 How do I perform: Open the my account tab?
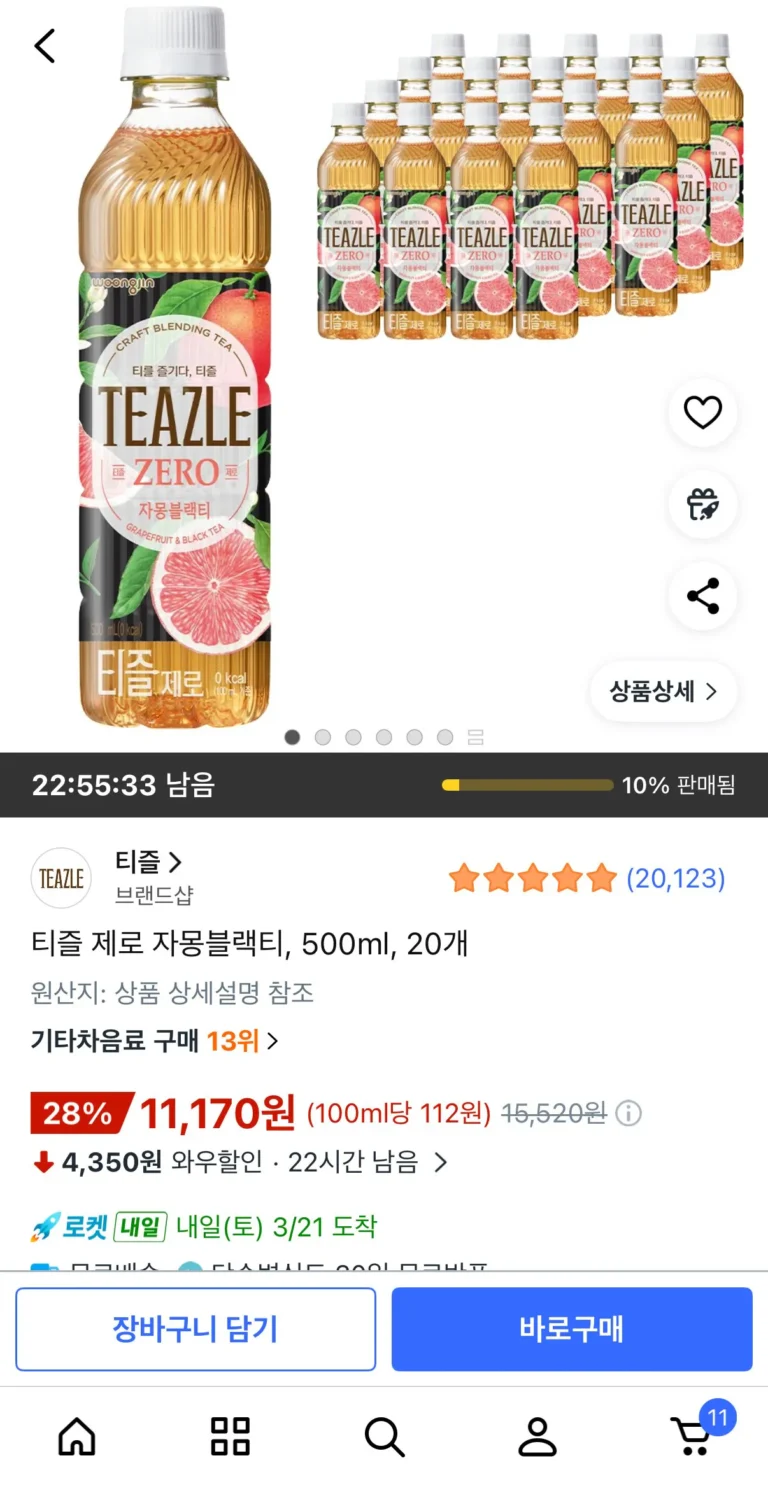tap(537, 1437)
